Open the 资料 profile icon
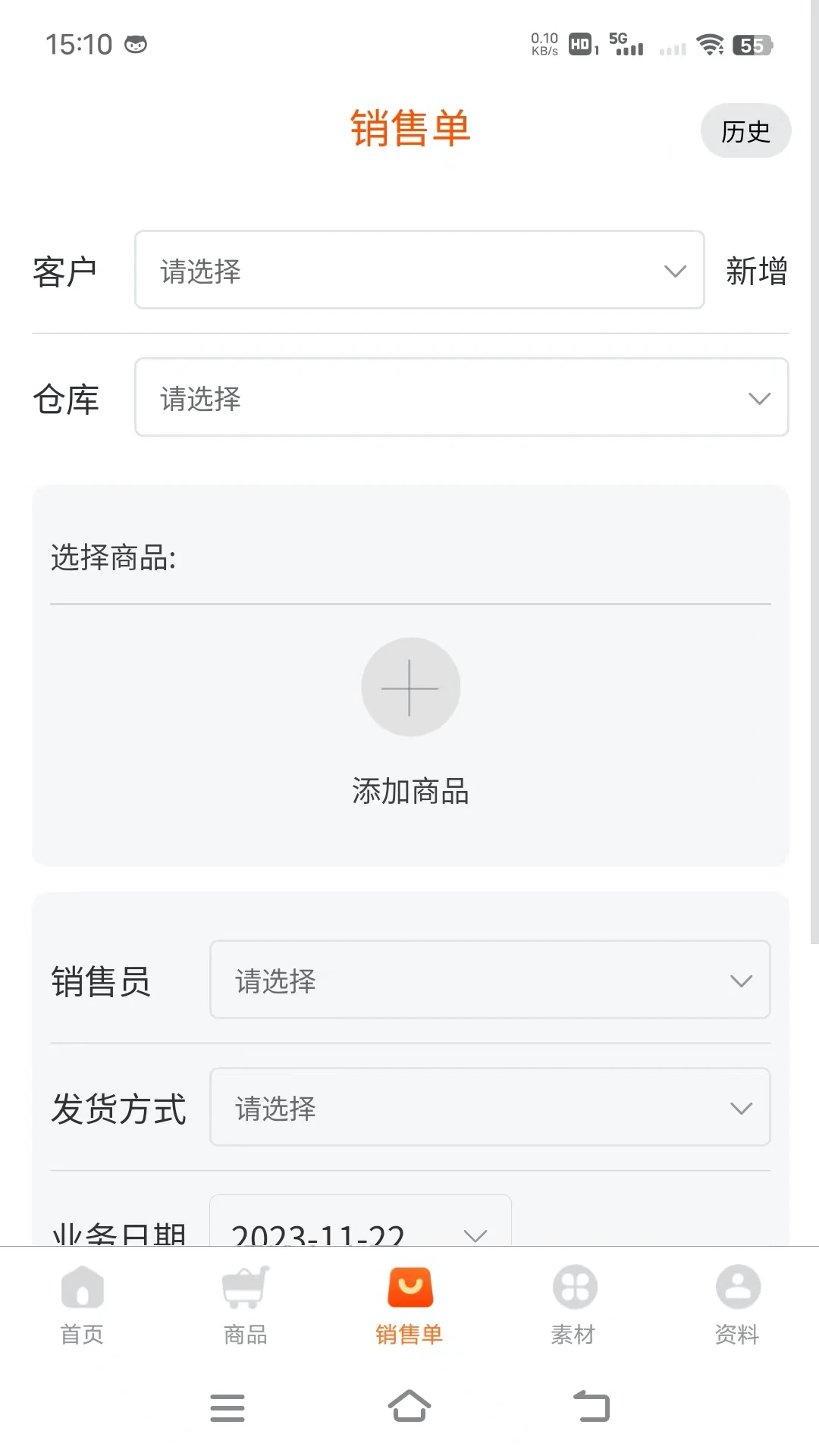 pyautogui.click(x=736, y=1287)
